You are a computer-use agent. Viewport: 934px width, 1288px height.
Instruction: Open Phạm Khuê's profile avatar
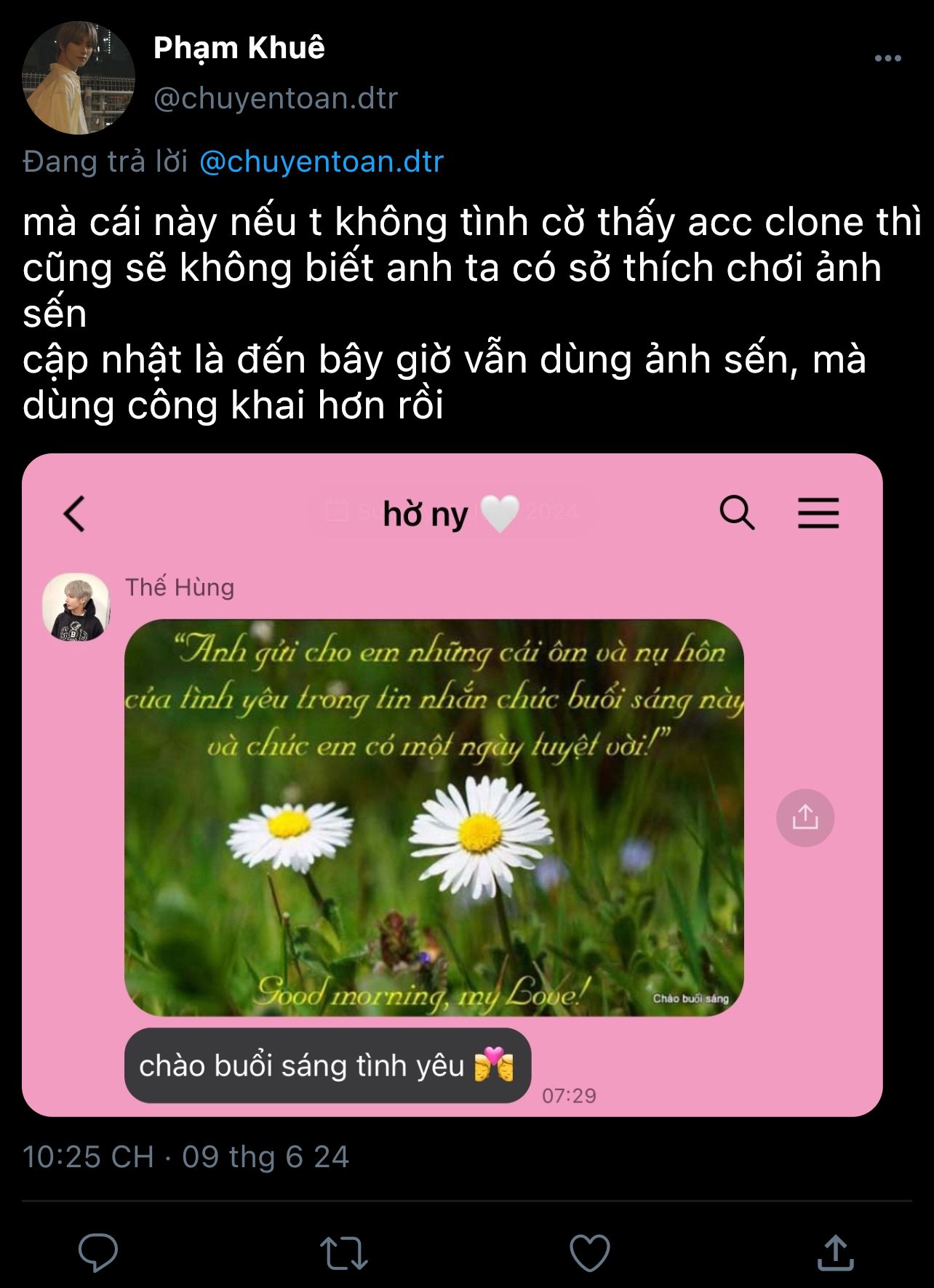point(78,78)
